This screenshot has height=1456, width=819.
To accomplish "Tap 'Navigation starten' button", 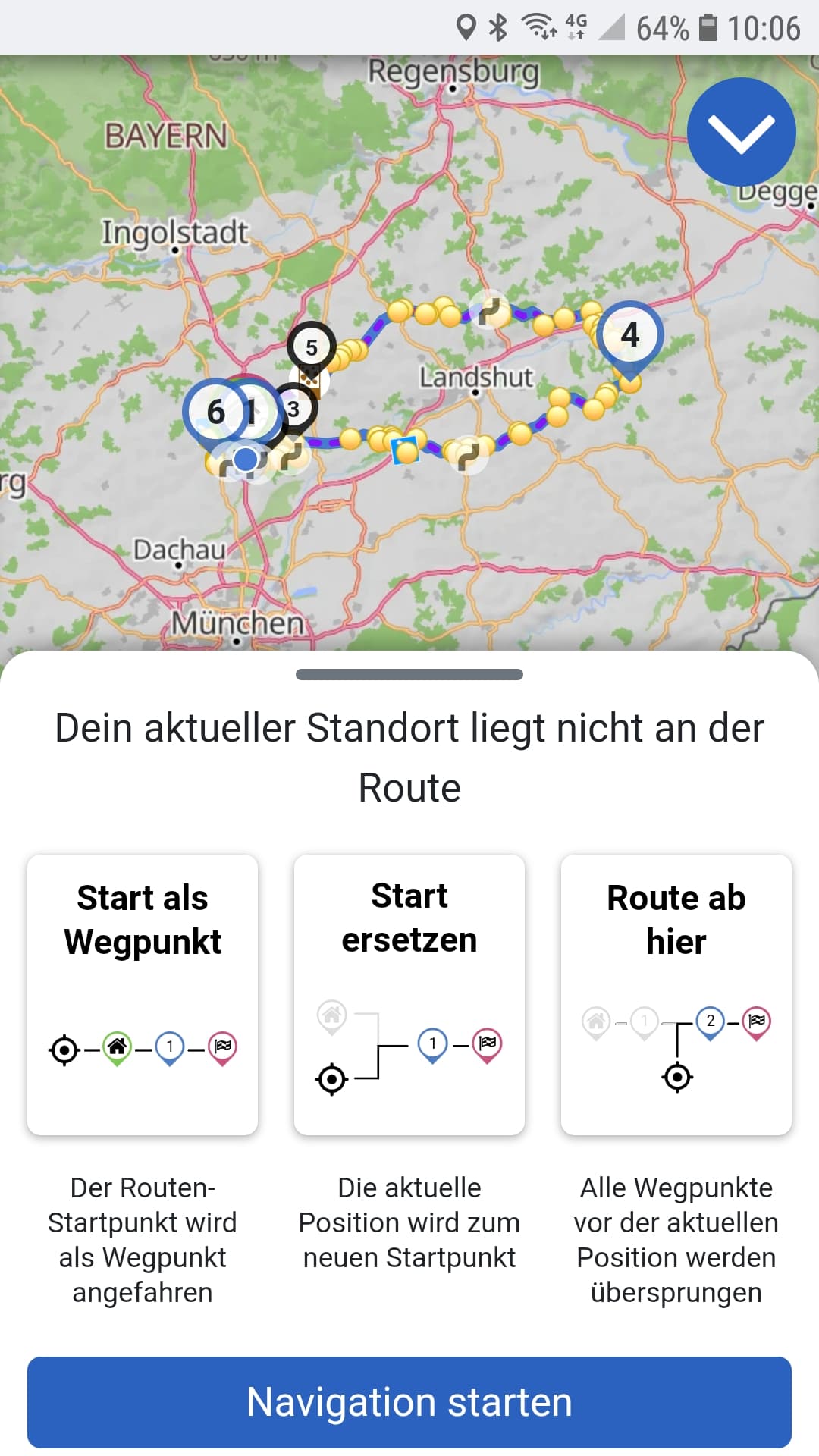I will [x=409, y=1401].
